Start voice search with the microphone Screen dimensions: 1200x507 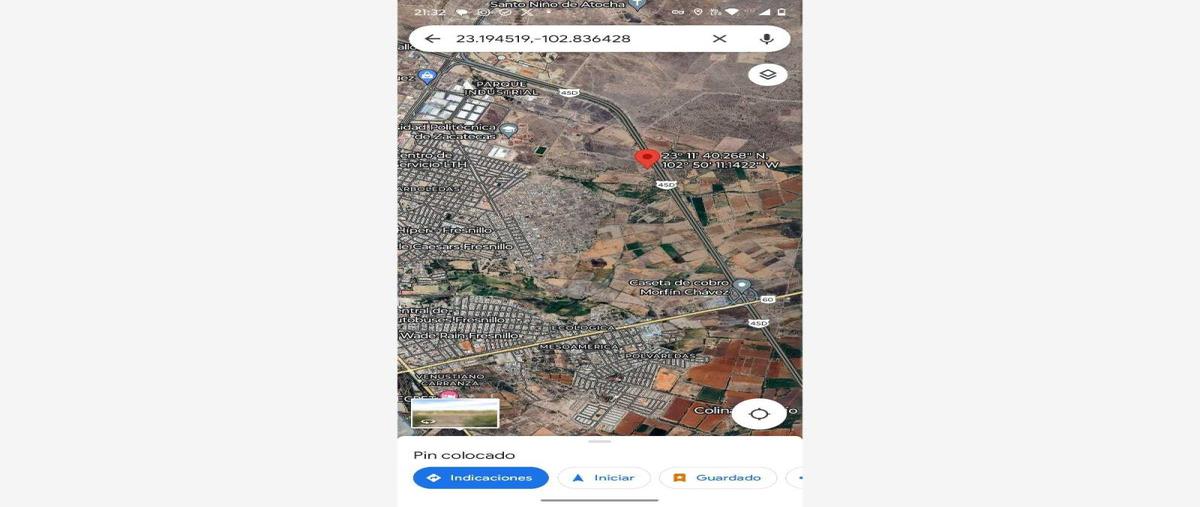[x=766, y=39]
